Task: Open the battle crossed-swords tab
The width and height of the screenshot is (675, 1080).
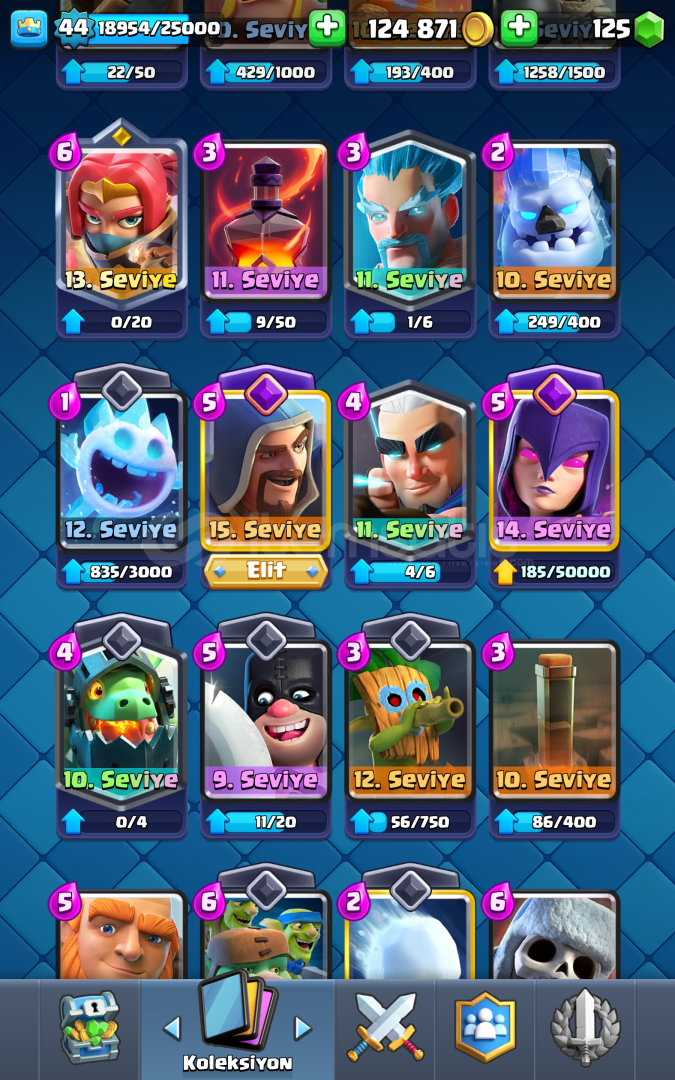Action: (x=385, y=1027)
